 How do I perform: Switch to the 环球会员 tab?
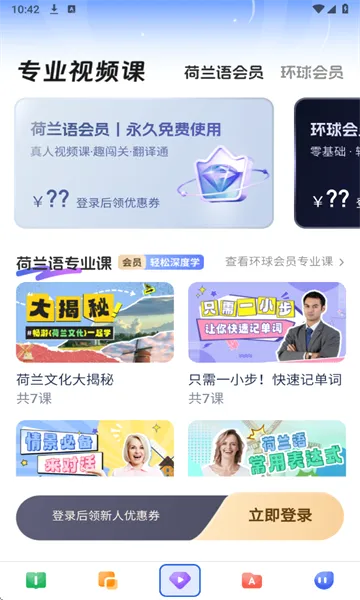pyautogui.click(x=312, y=72)
